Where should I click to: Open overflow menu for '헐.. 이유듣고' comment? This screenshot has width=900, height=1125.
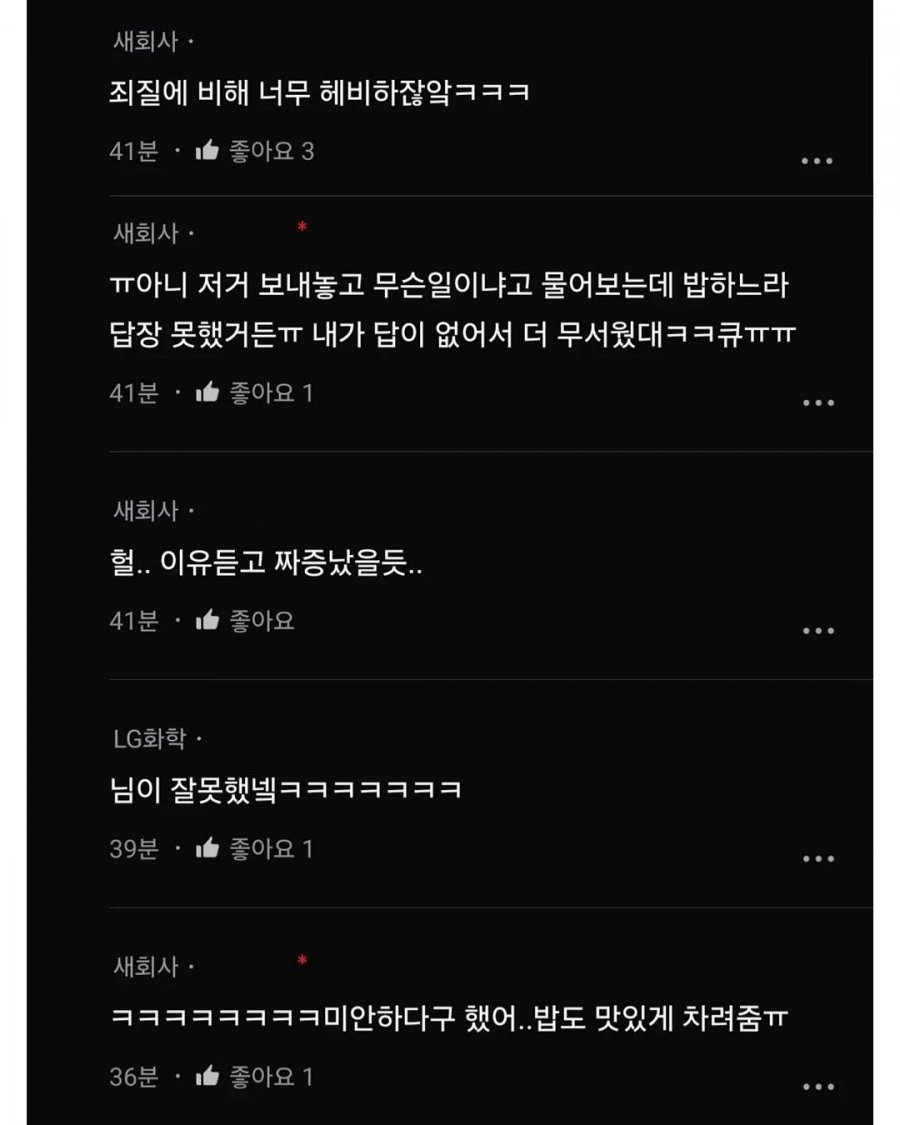818,631
